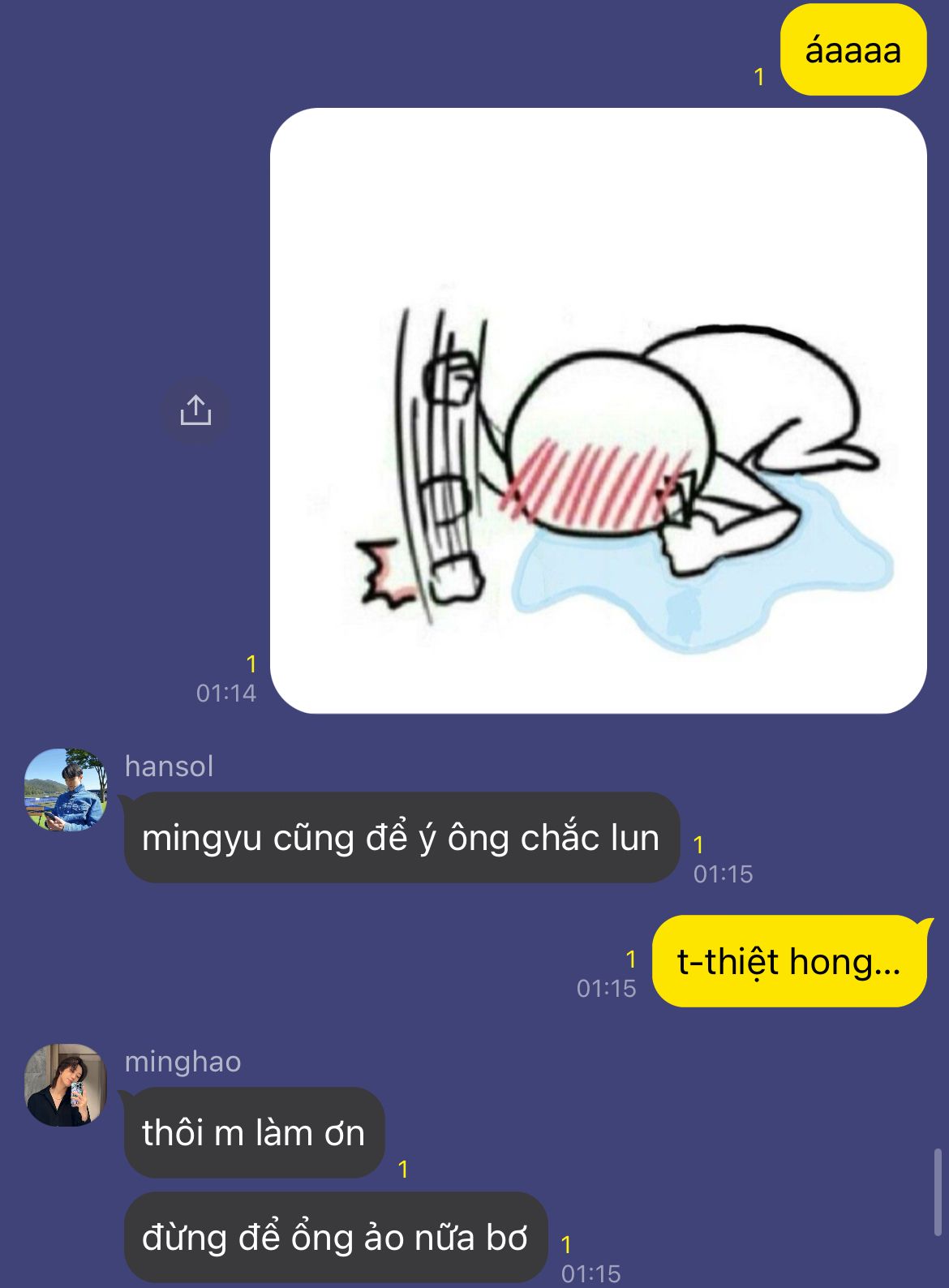Share the sent cartoon image
This screenshot has width=949, height=1288.
pyautogui.click(x=195, y=410)
